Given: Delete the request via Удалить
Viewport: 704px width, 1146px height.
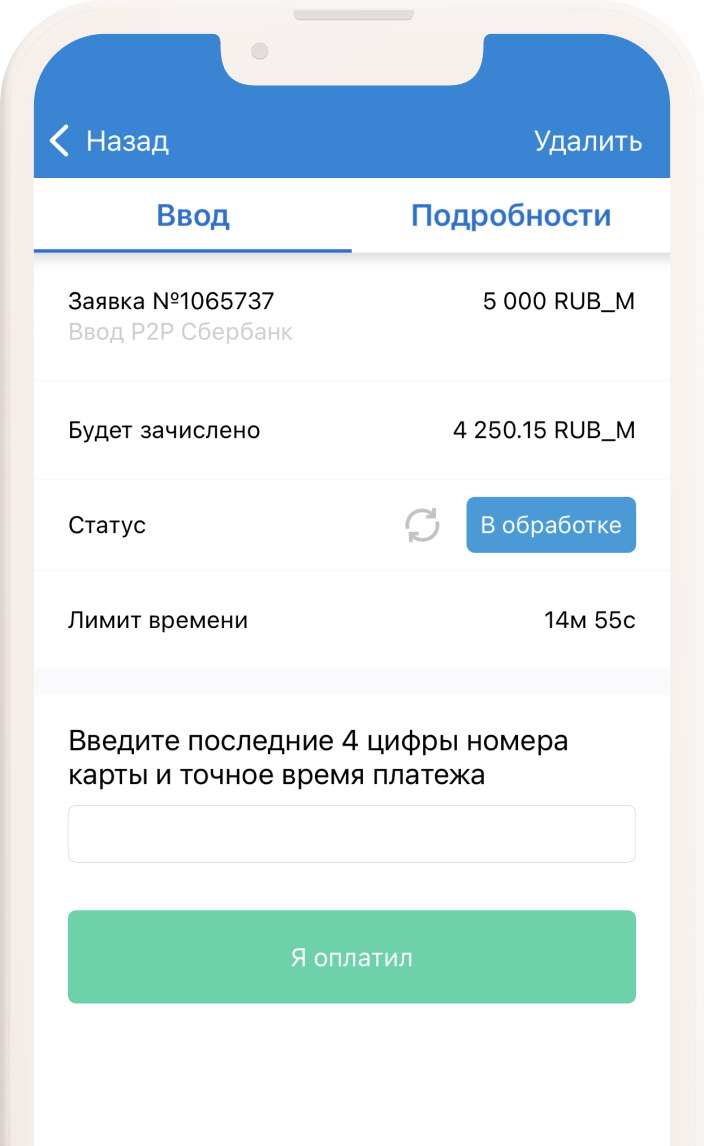Looking at the screenshot, I should click(587, 141).
